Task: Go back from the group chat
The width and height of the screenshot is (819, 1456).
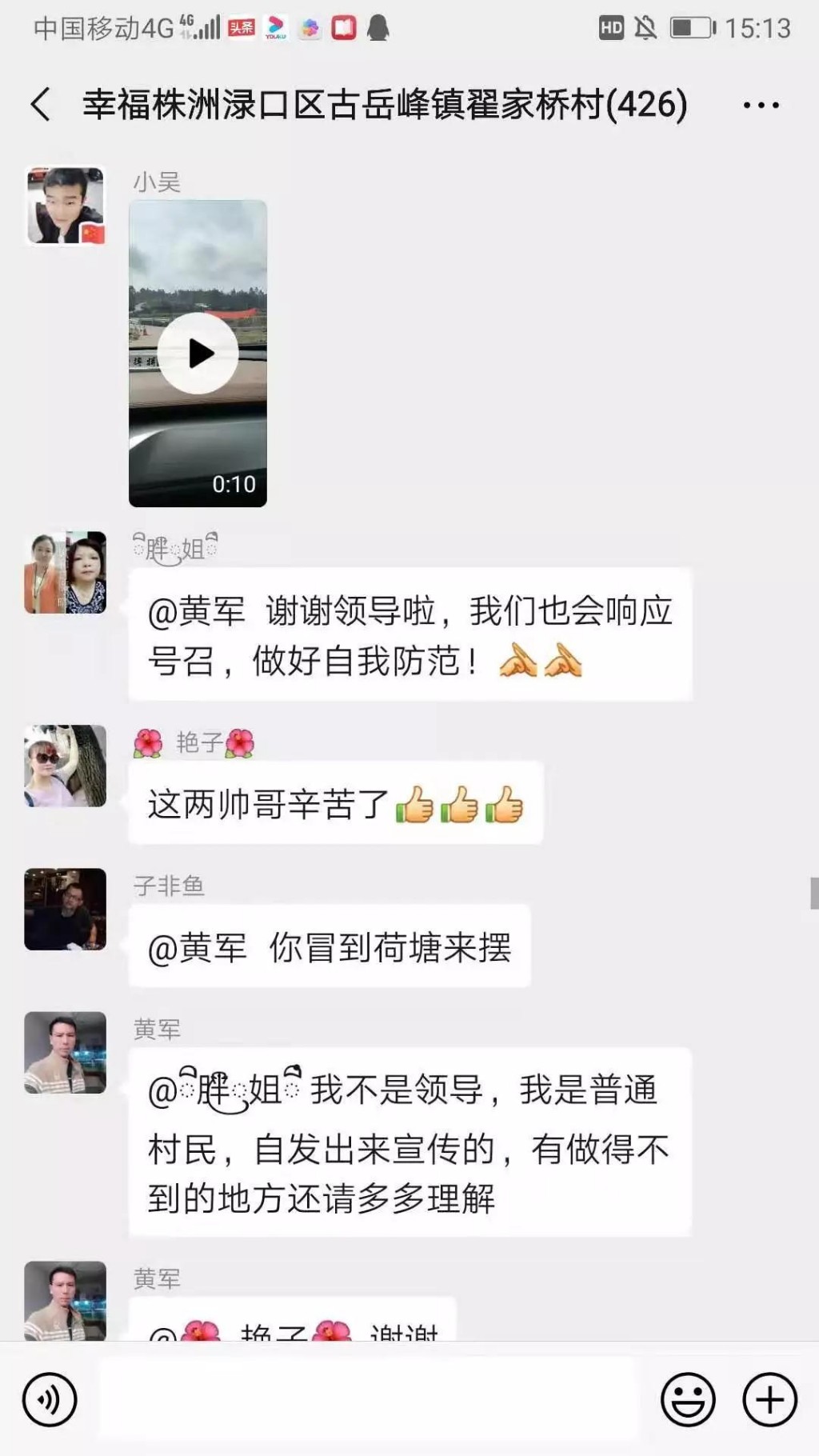Action: 41,105
